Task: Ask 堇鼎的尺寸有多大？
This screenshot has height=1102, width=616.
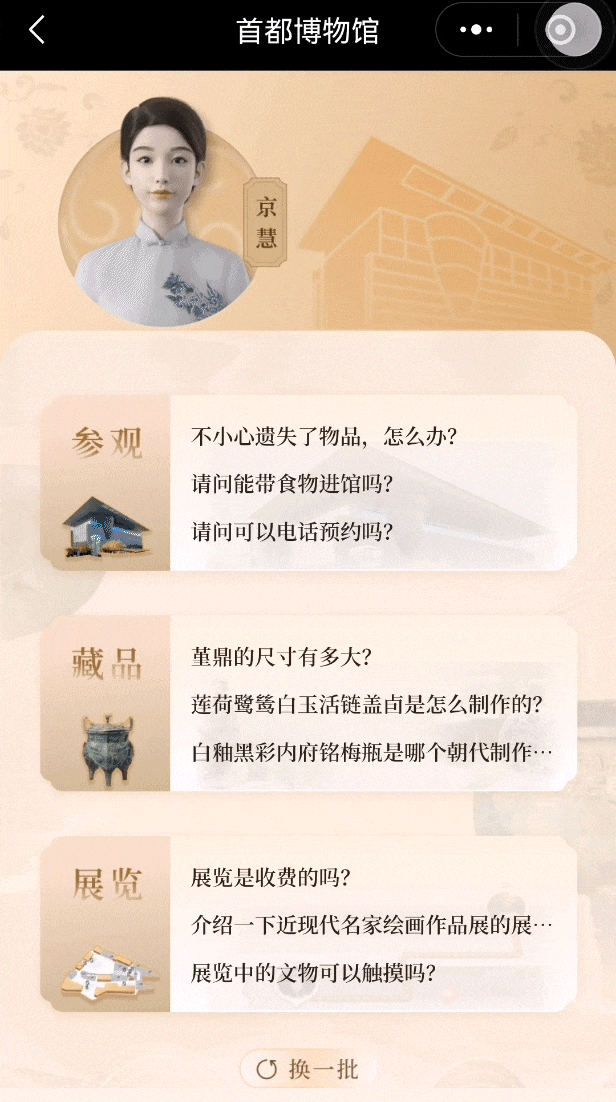Action: click(281, 657)
